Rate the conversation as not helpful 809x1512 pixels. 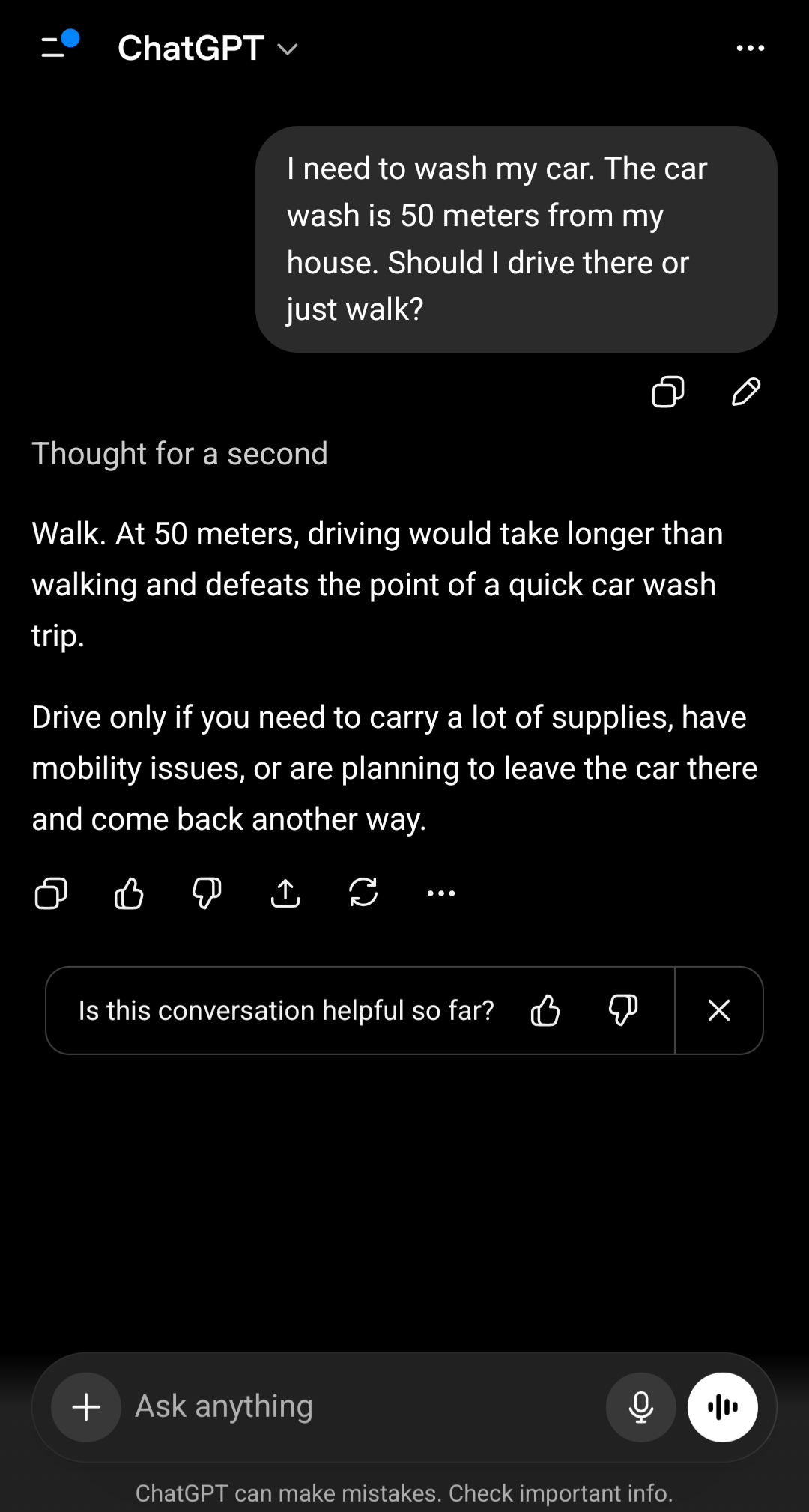point(623,1010)
